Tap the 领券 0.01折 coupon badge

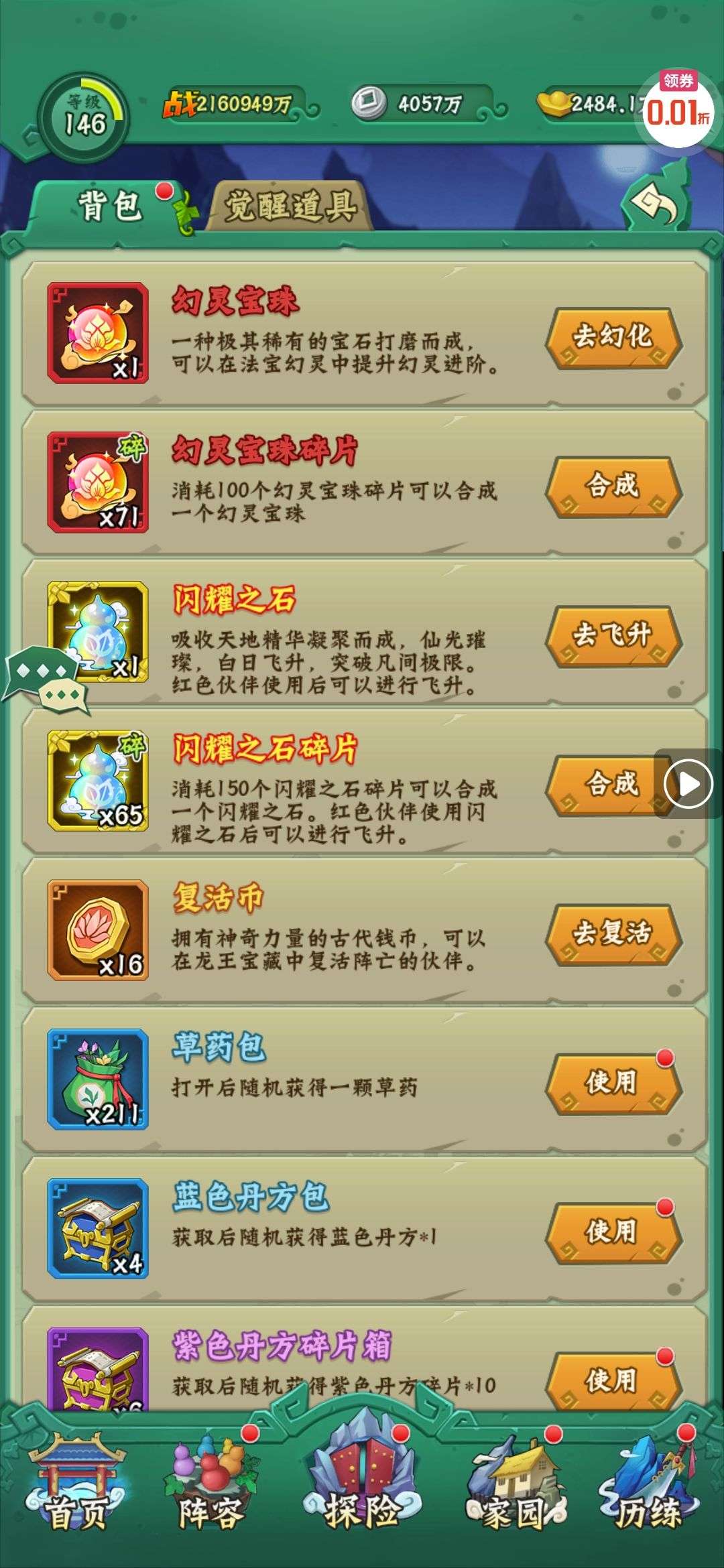[678, 107]
